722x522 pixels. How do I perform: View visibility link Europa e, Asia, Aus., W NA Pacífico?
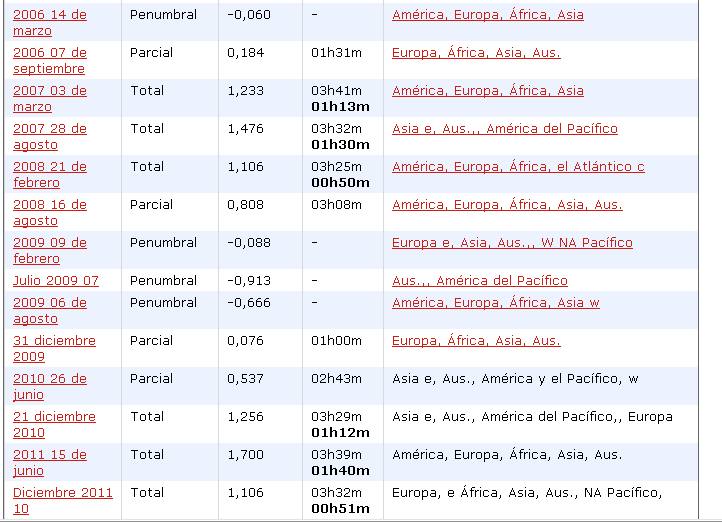[x=512, y=243]
